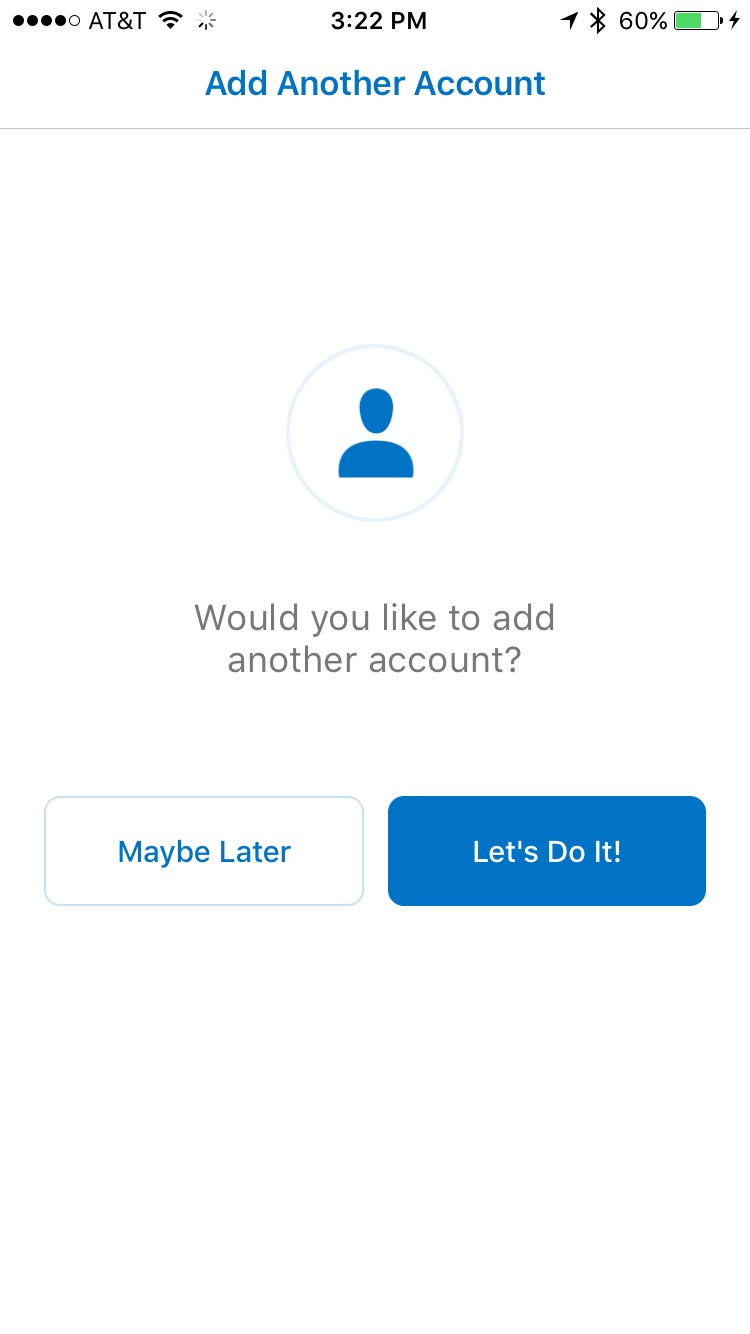Tap the Maybe Later button
750x1334 pixels.
(x=204, y=851)
